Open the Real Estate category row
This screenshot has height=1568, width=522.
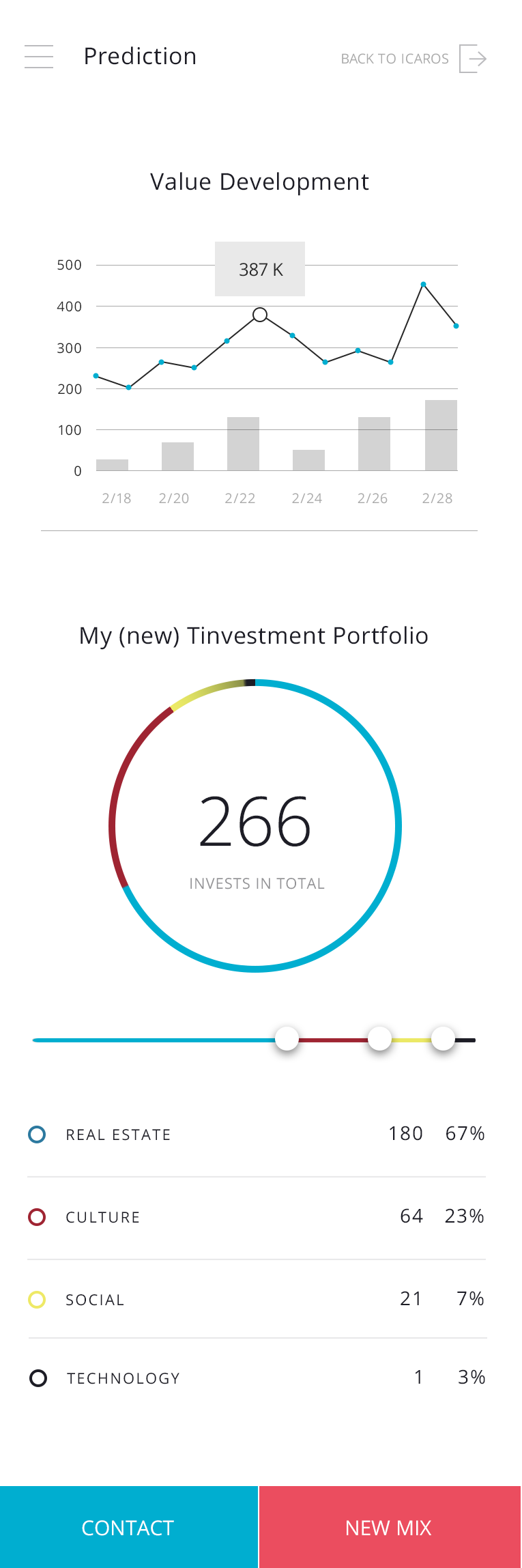(x=257, y=1135)
